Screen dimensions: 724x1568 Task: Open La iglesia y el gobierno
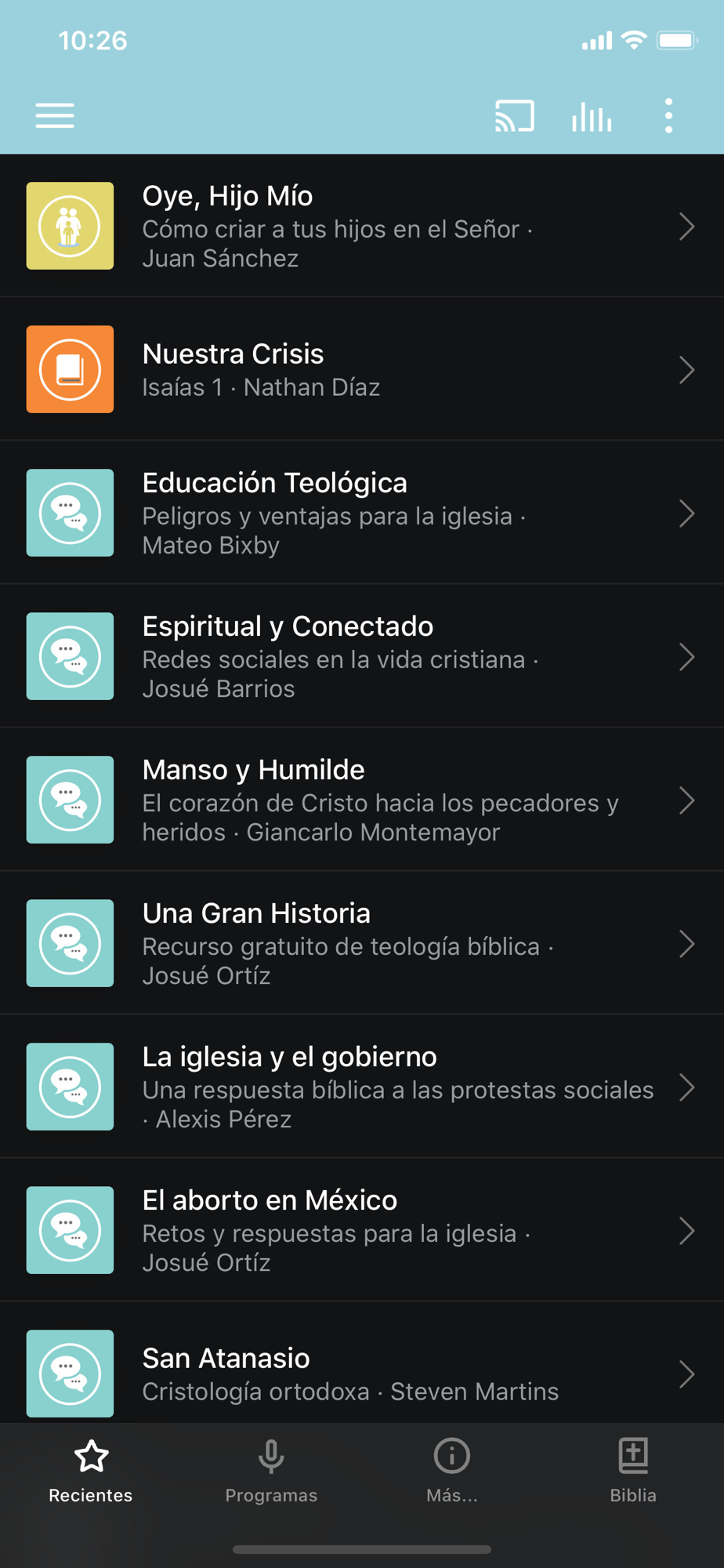pos(360,1087)
